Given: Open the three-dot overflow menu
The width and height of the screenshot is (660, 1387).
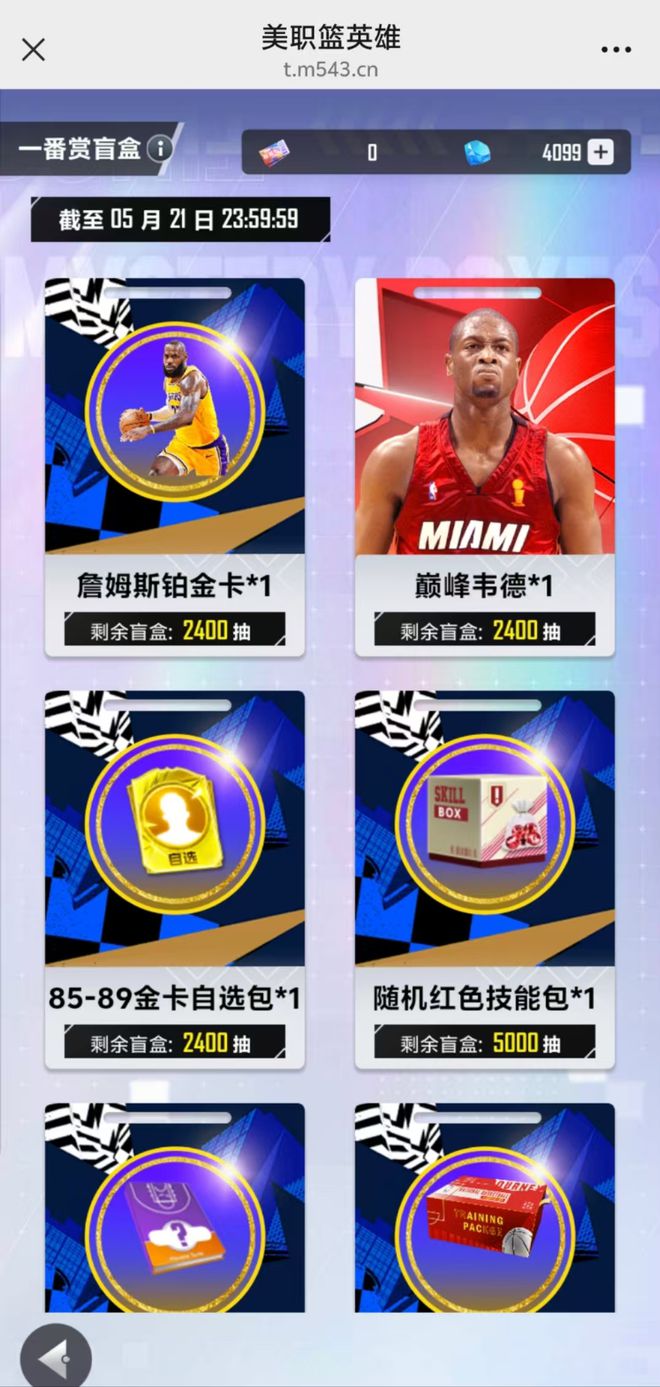Looking at the screenshot, I should coord(616,49).
